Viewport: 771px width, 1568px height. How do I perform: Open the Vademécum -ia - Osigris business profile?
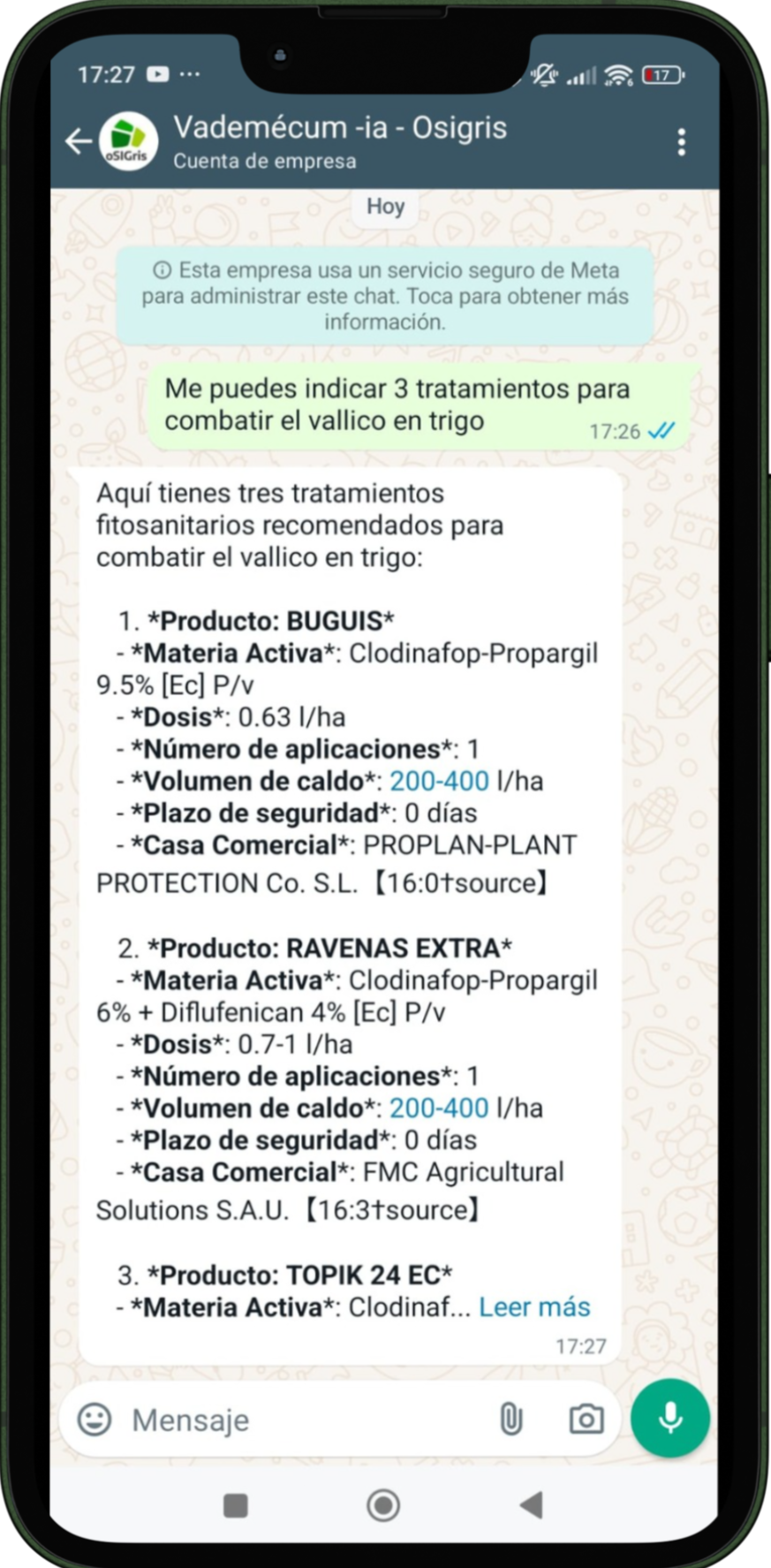(339, 141)
